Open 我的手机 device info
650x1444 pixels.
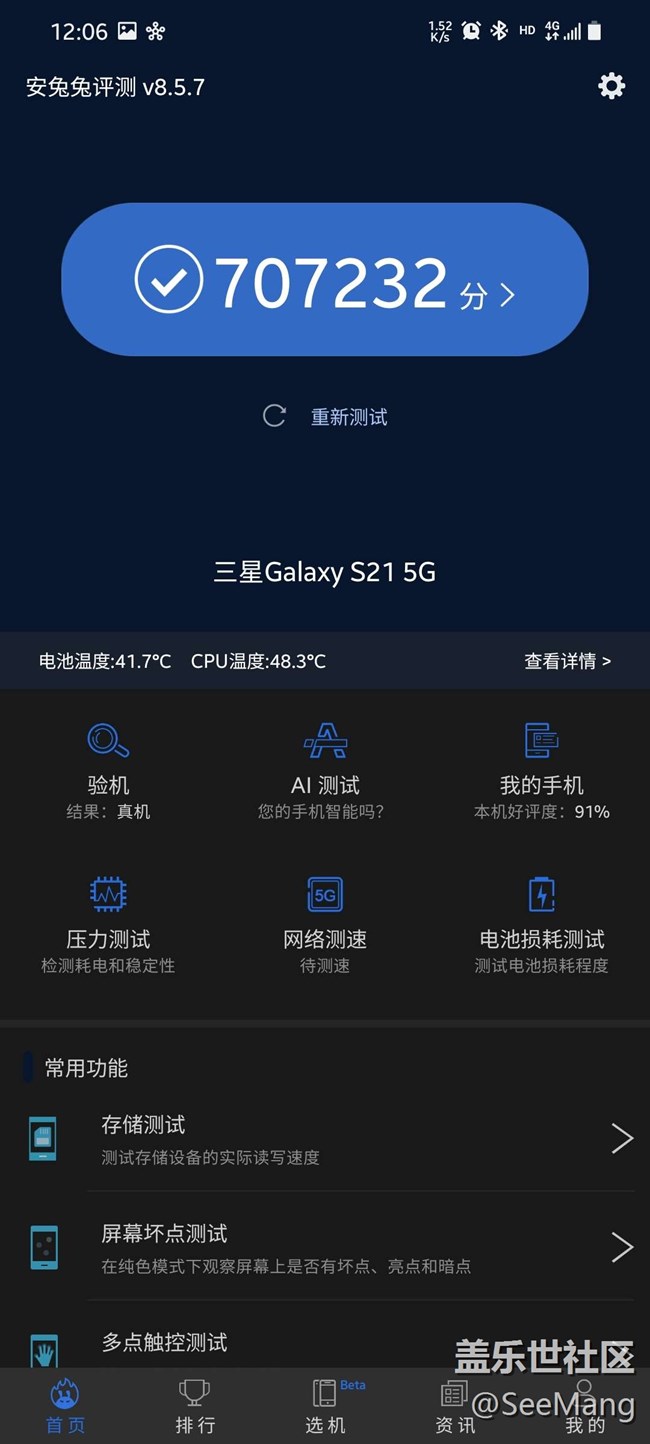click(x=541, y=771)
